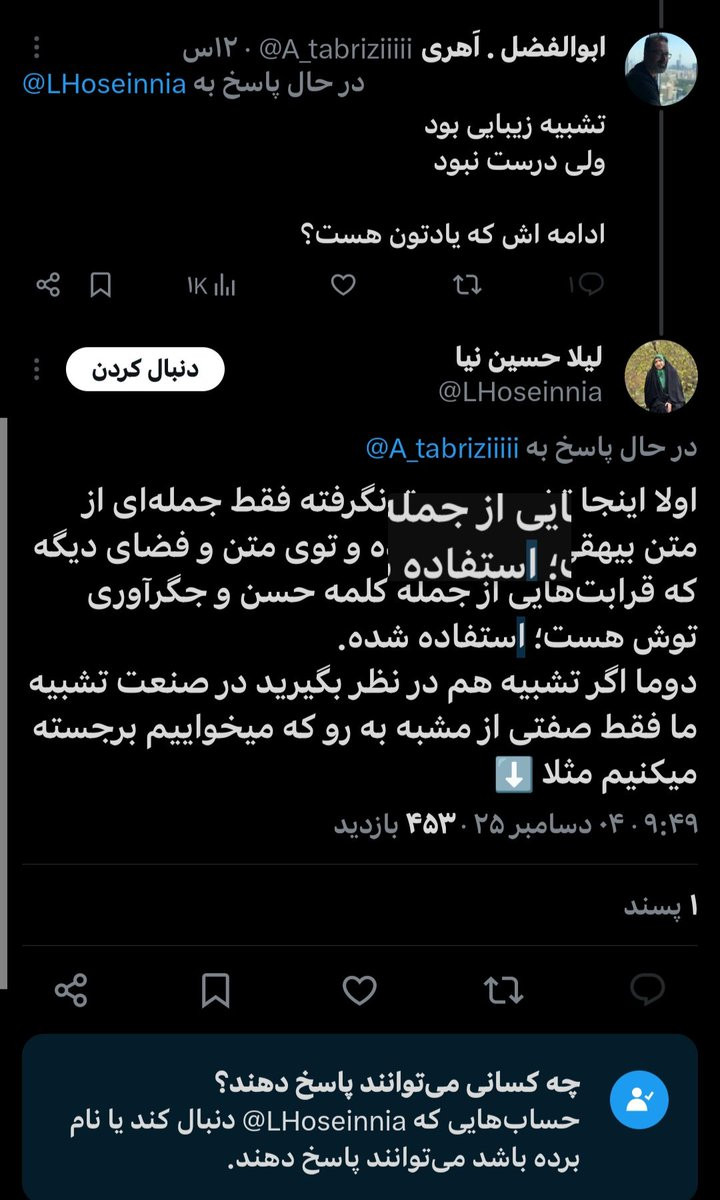720x1200 pixels.
Task: Tap the @A_tabriziiiii mention link
Action: click(x=442, y=448)
